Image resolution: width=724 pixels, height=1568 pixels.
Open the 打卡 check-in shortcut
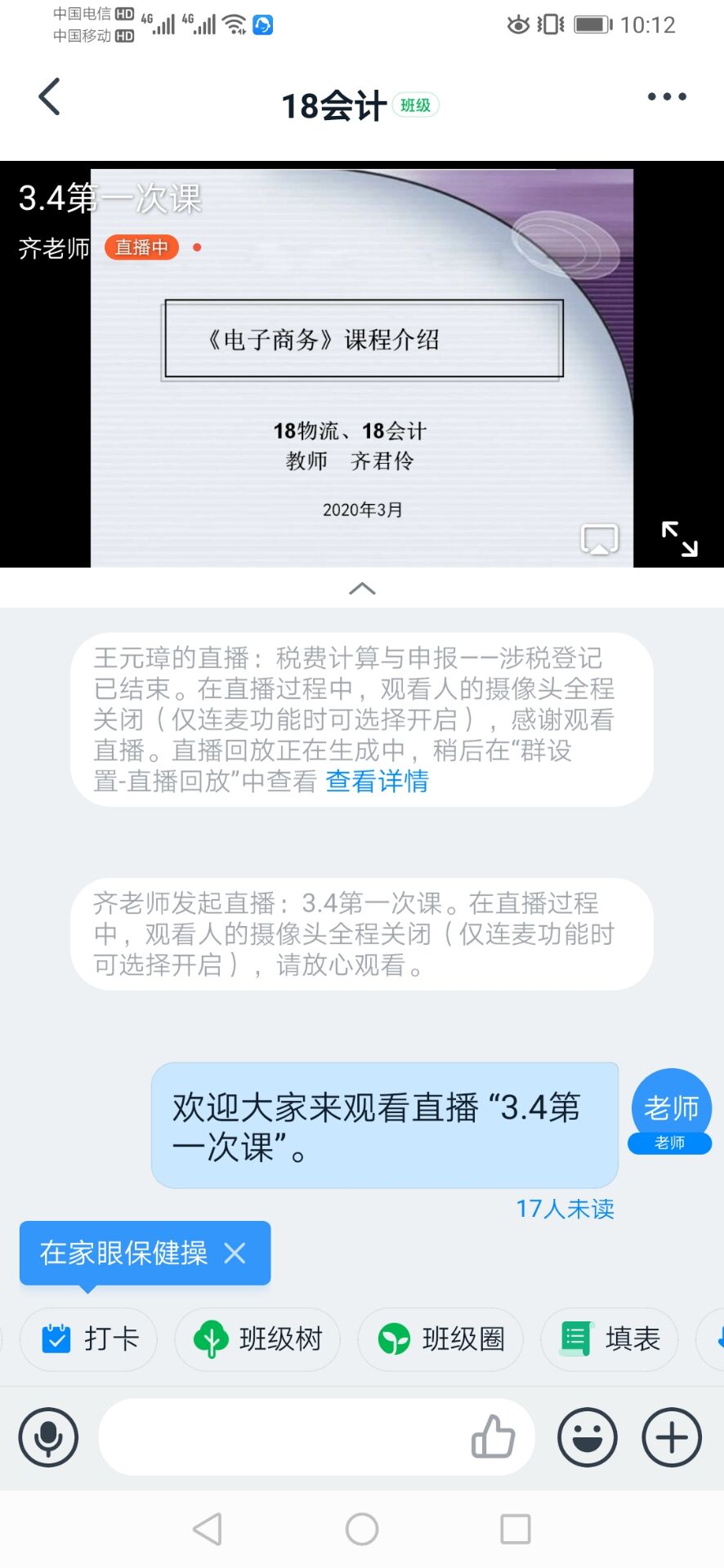pos(89,1339)
